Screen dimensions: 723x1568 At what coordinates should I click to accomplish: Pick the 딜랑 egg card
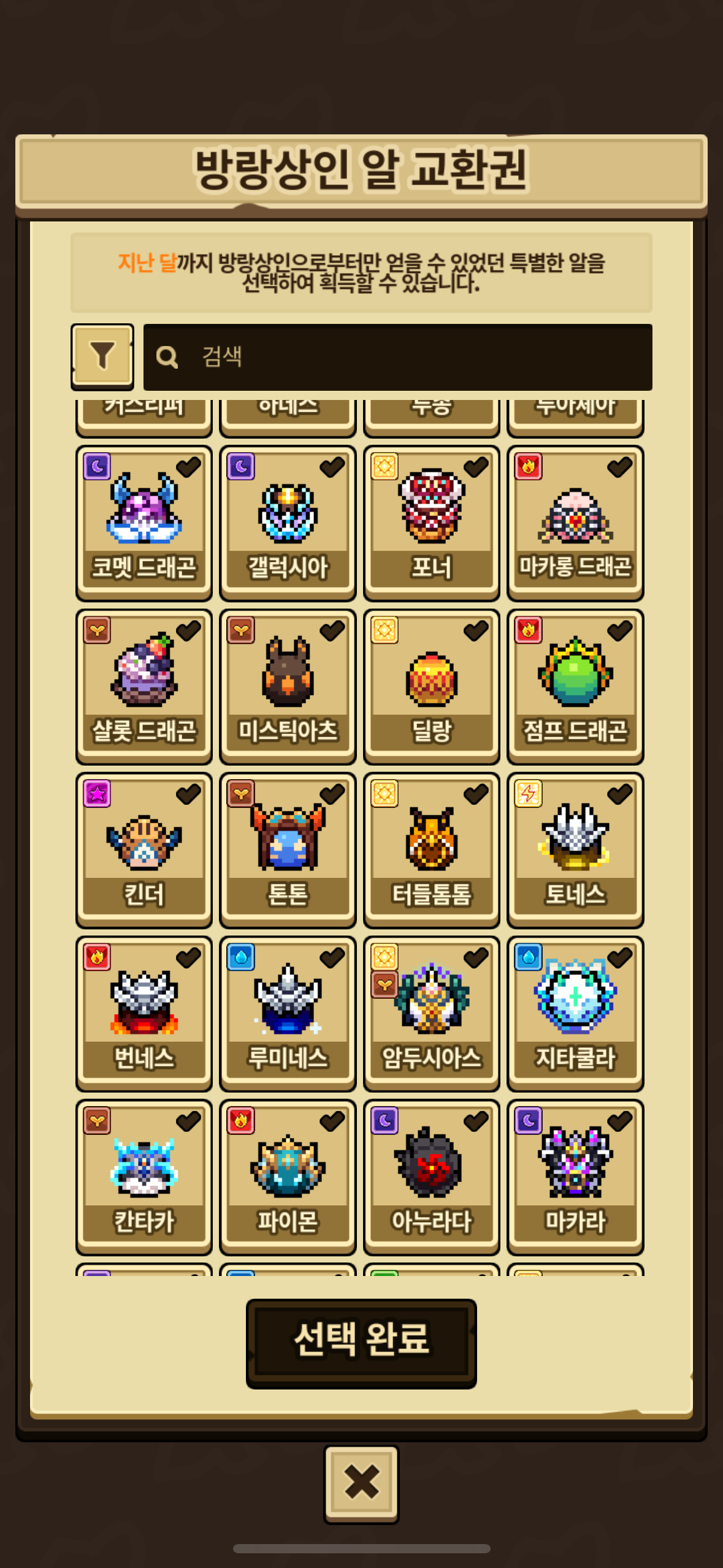point(431,686)
